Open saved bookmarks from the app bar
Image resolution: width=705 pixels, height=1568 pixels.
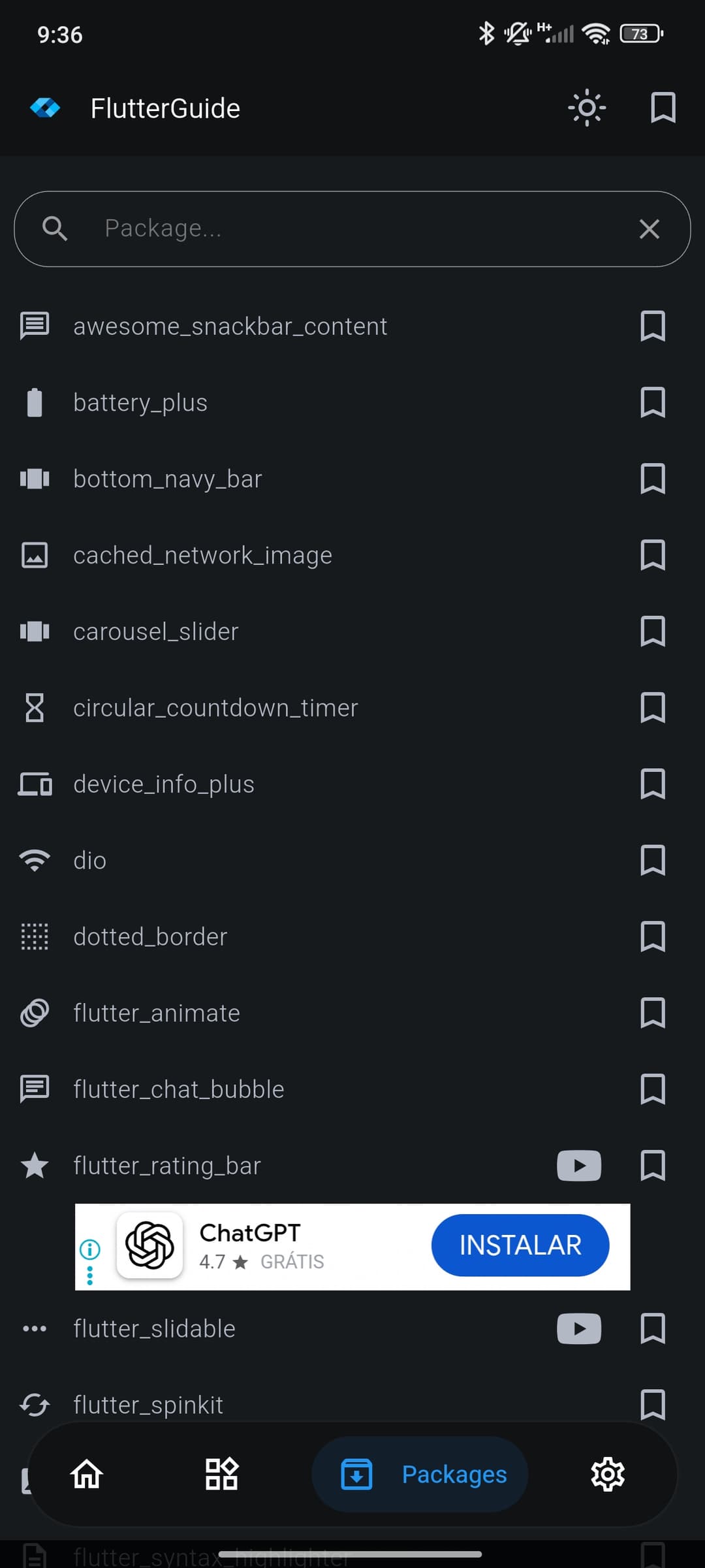pos(663,108)
